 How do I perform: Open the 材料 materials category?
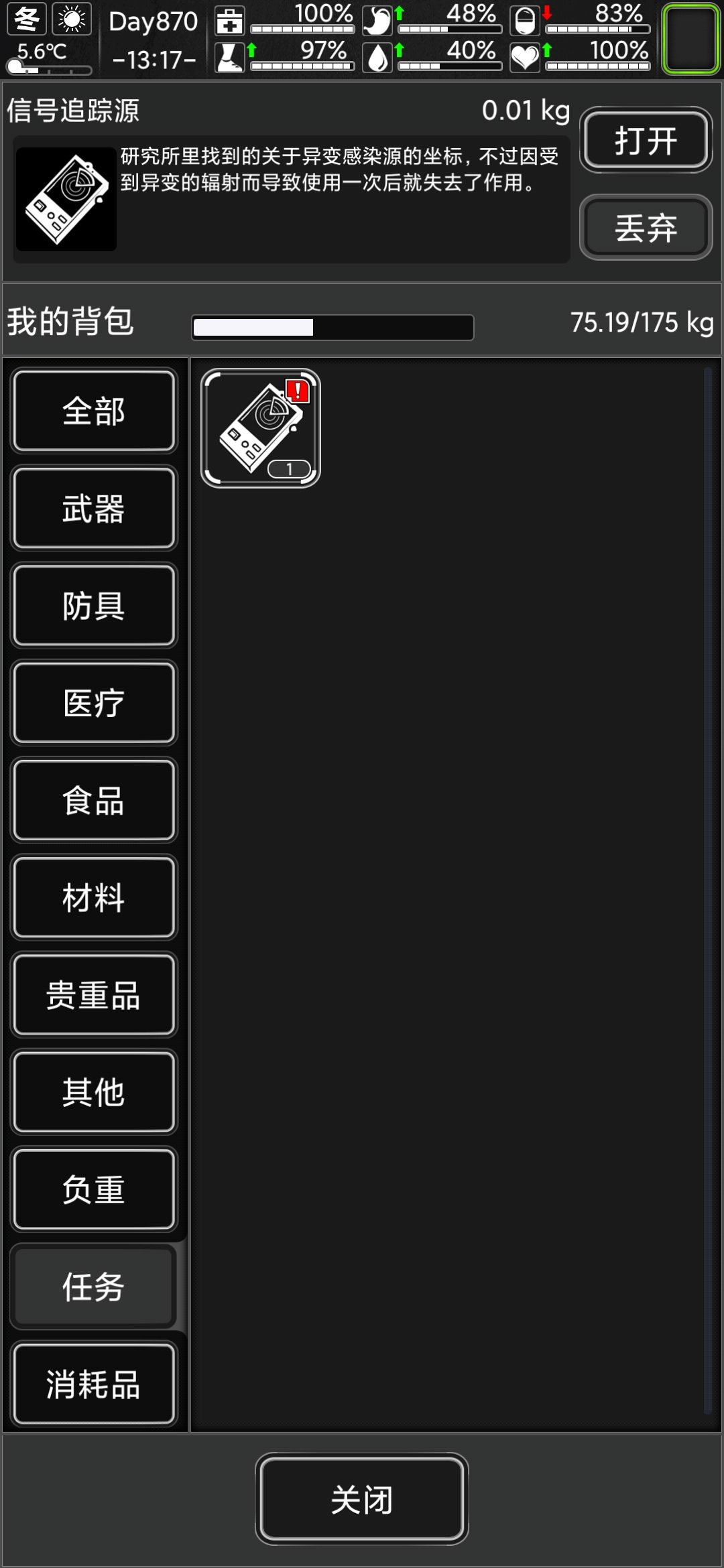[94, 898]
